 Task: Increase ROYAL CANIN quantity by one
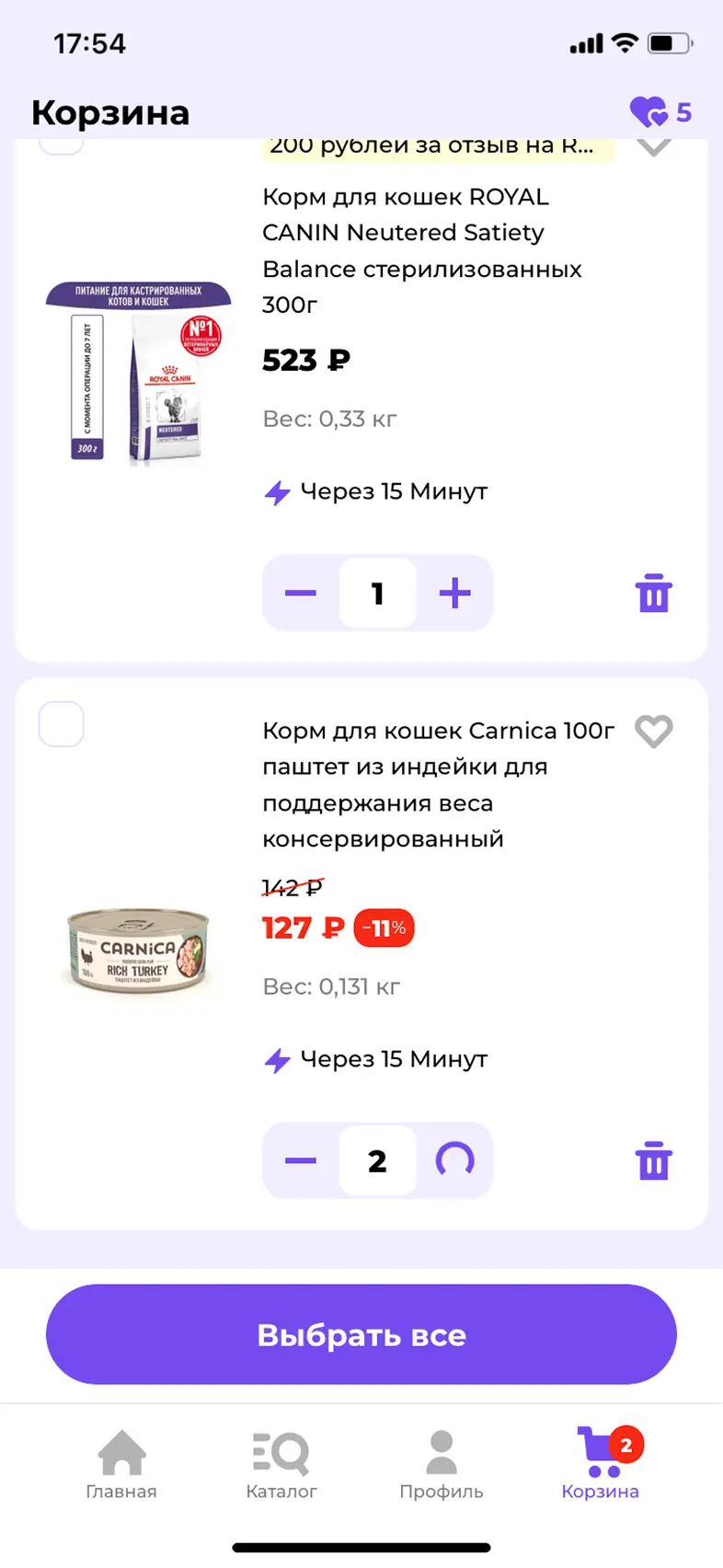pyautogui.click(x=454, y=594)
